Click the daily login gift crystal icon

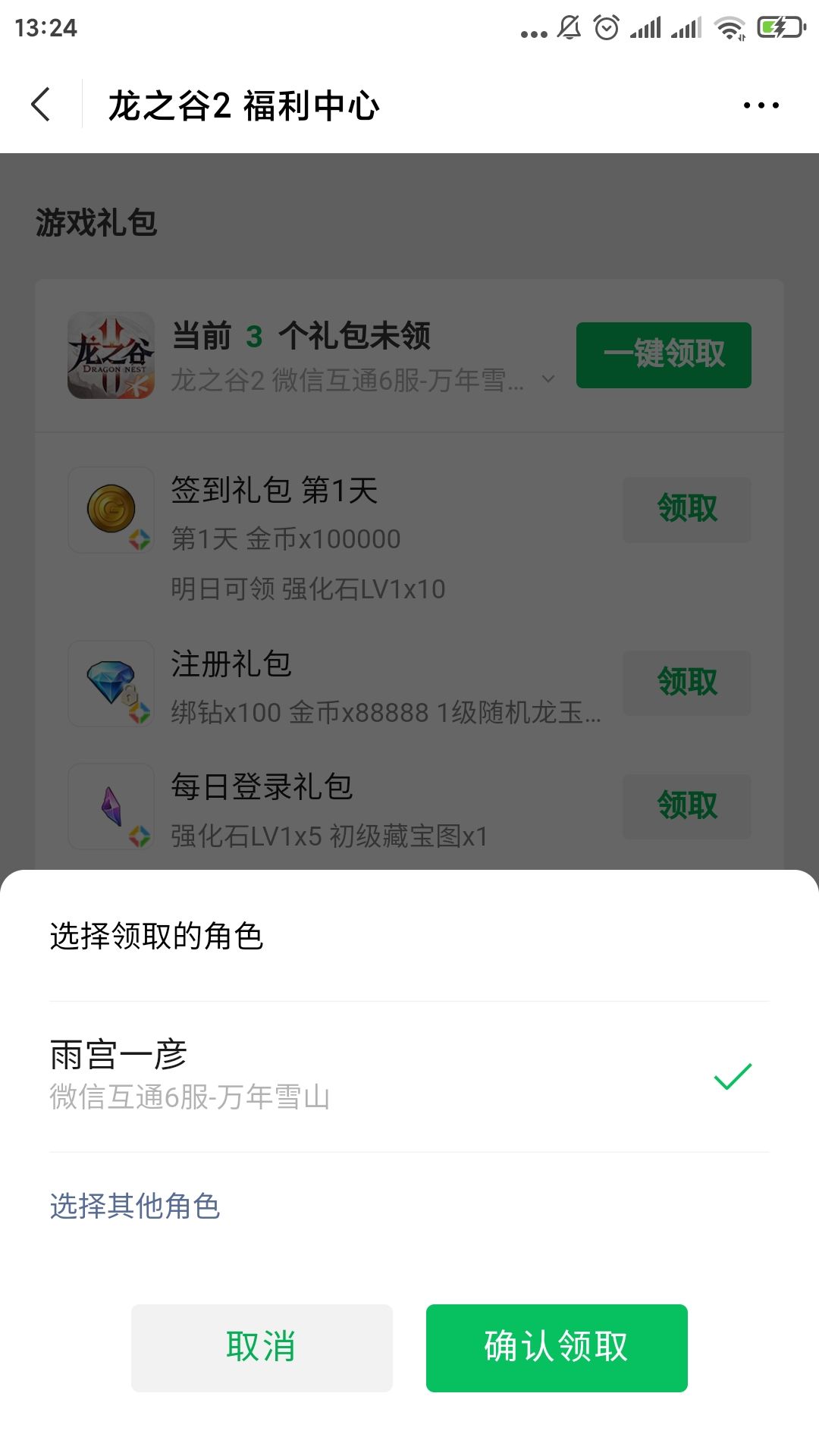click(x=111, y=807)
